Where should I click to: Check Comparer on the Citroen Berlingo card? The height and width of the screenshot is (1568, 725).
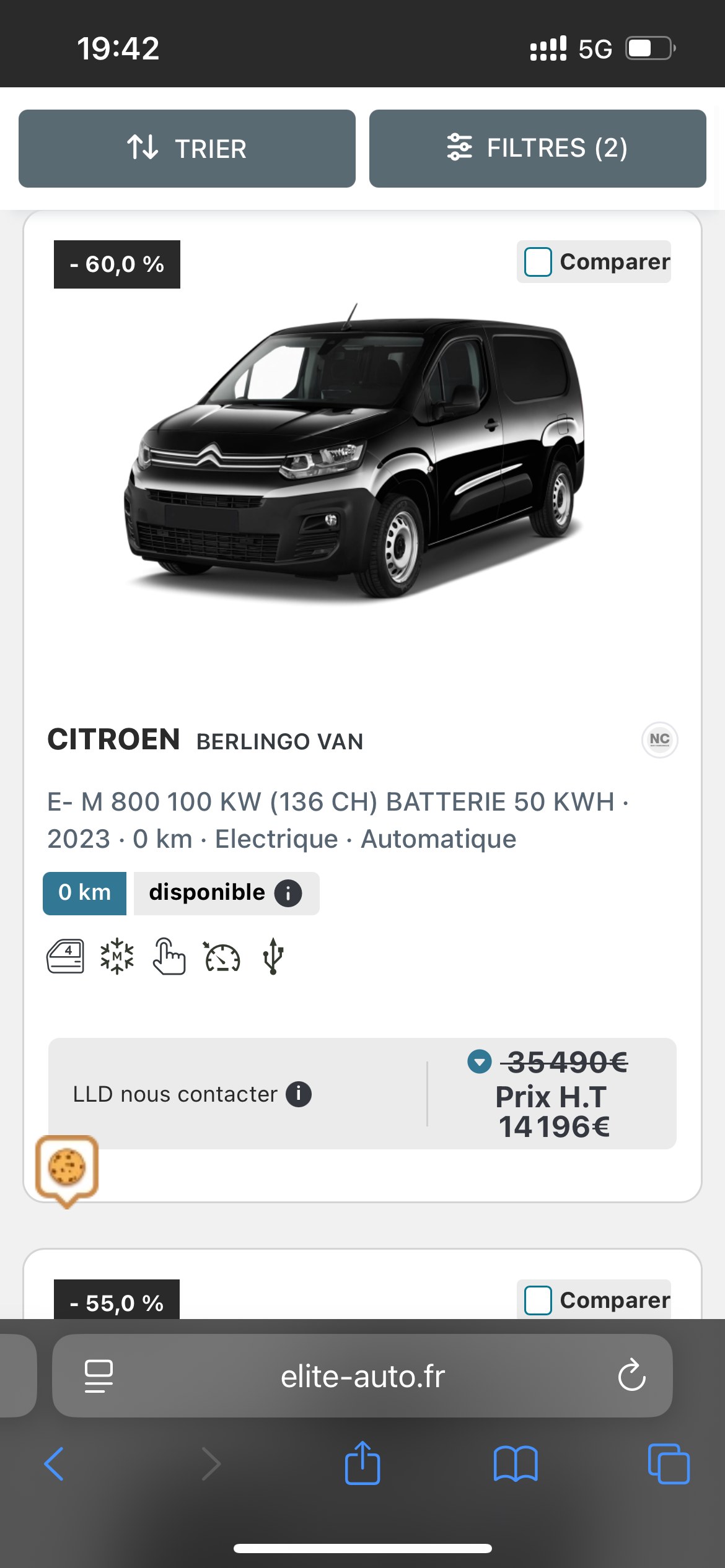coord(538,262)
